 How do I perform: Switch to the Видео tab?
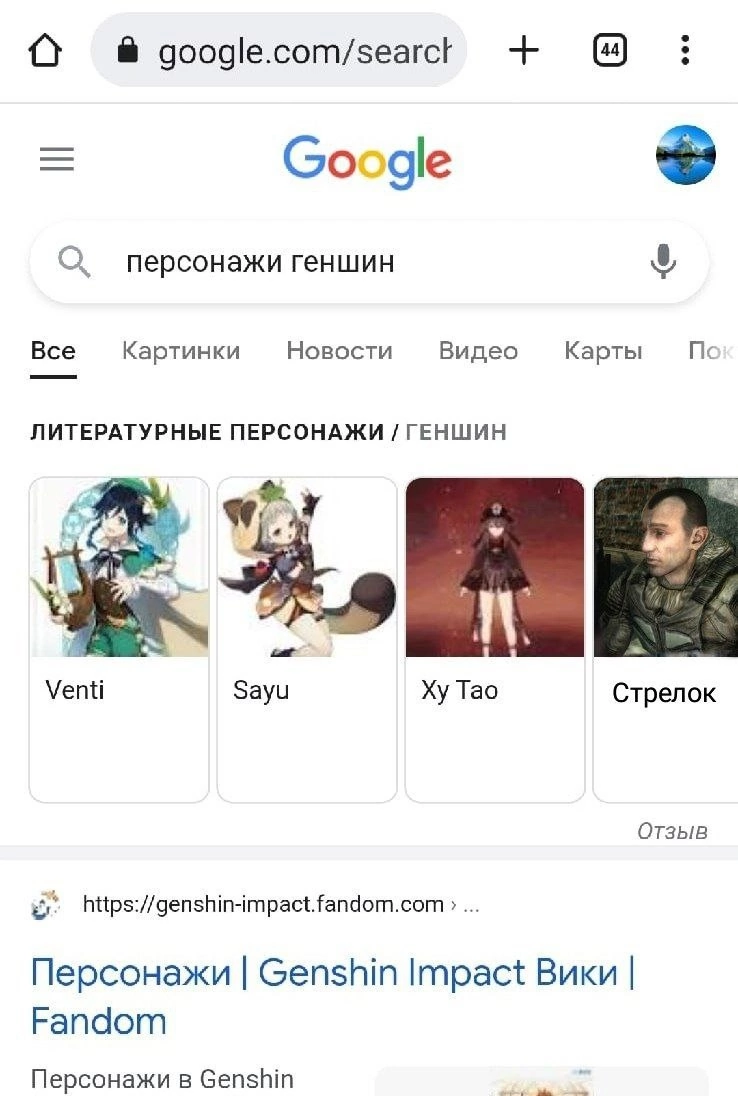478,351
